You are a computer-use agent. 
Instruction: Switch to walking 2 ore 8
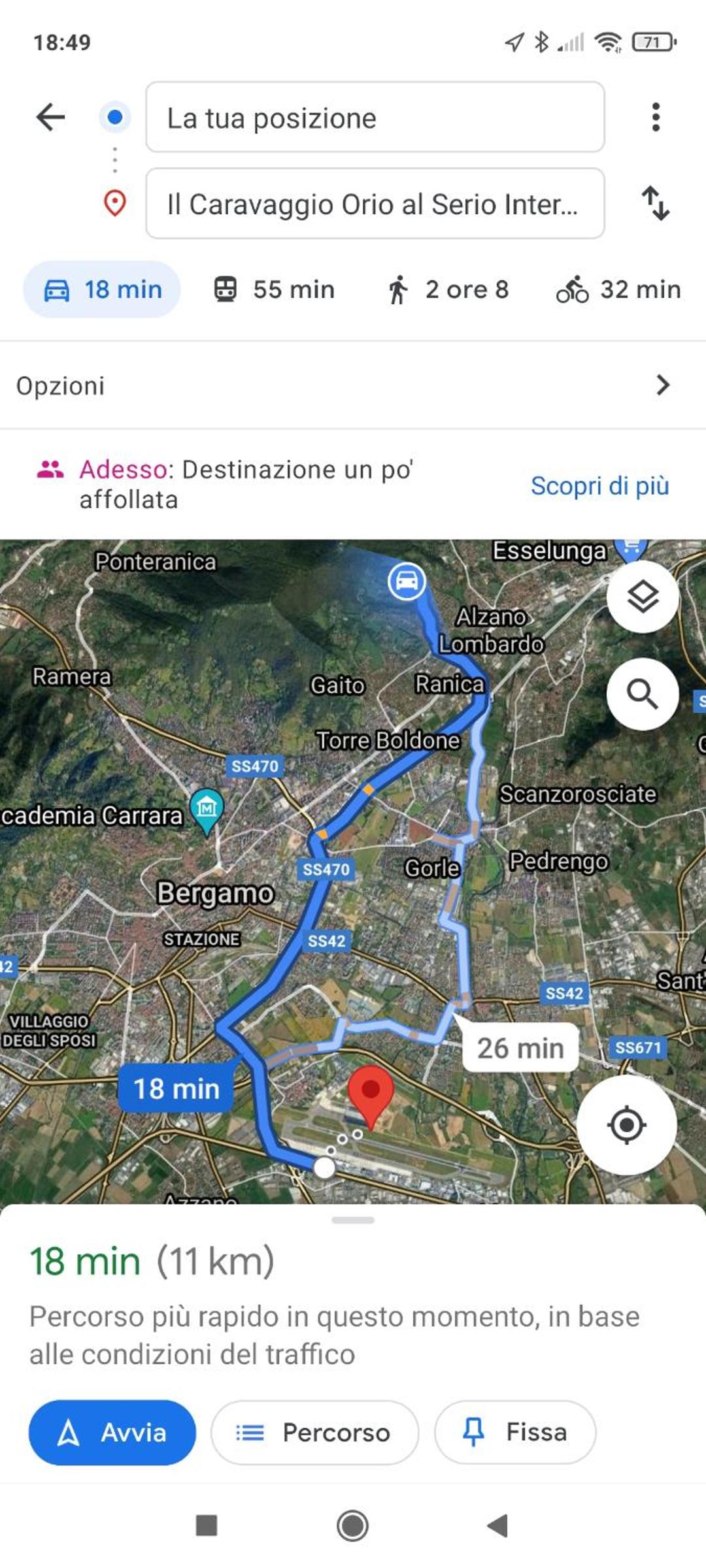pos(448,289)
